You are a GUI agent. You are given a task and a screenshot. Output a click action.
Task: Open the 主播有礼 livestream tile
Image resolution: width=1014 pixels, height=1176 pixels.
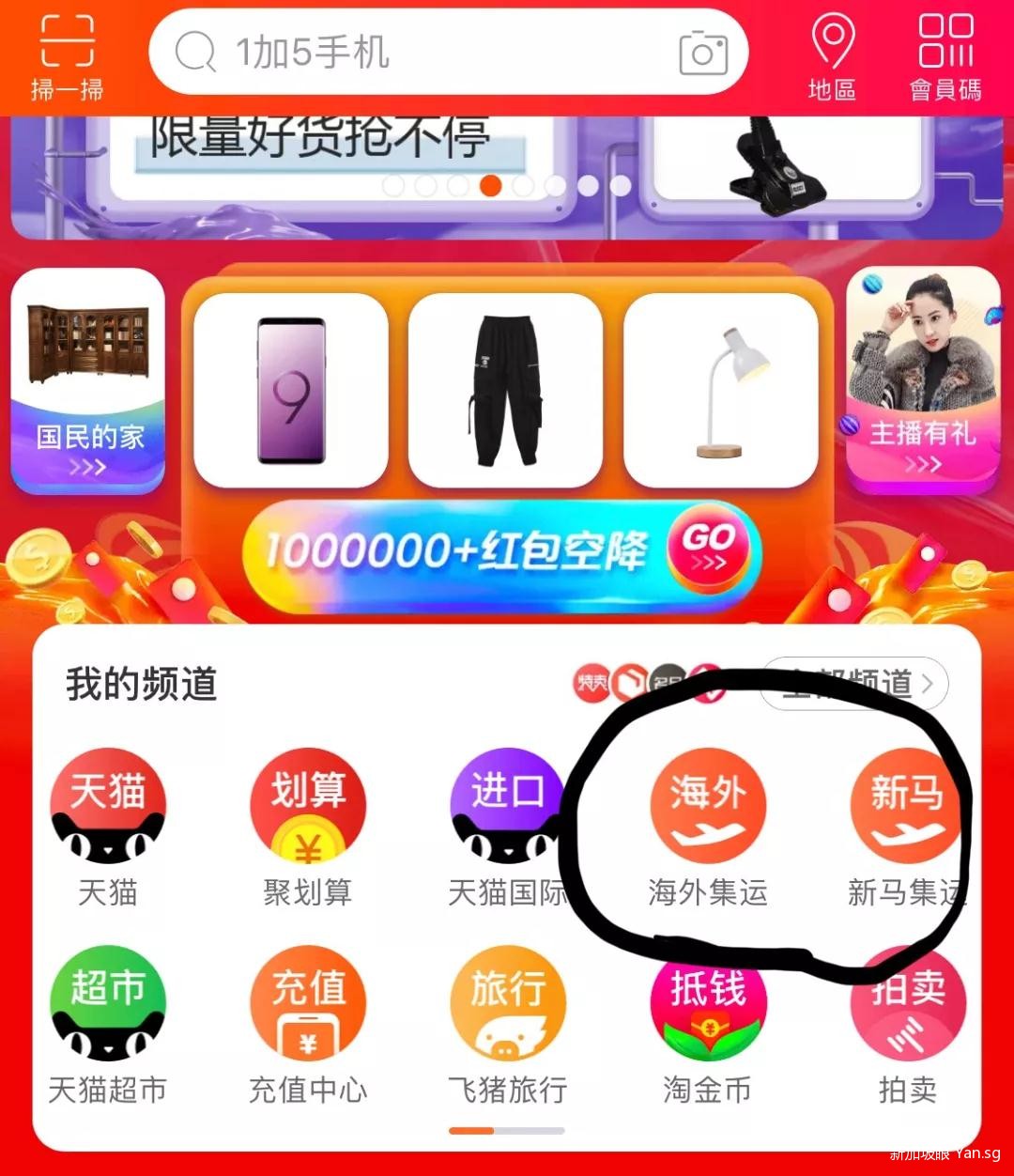click(923, 379)
